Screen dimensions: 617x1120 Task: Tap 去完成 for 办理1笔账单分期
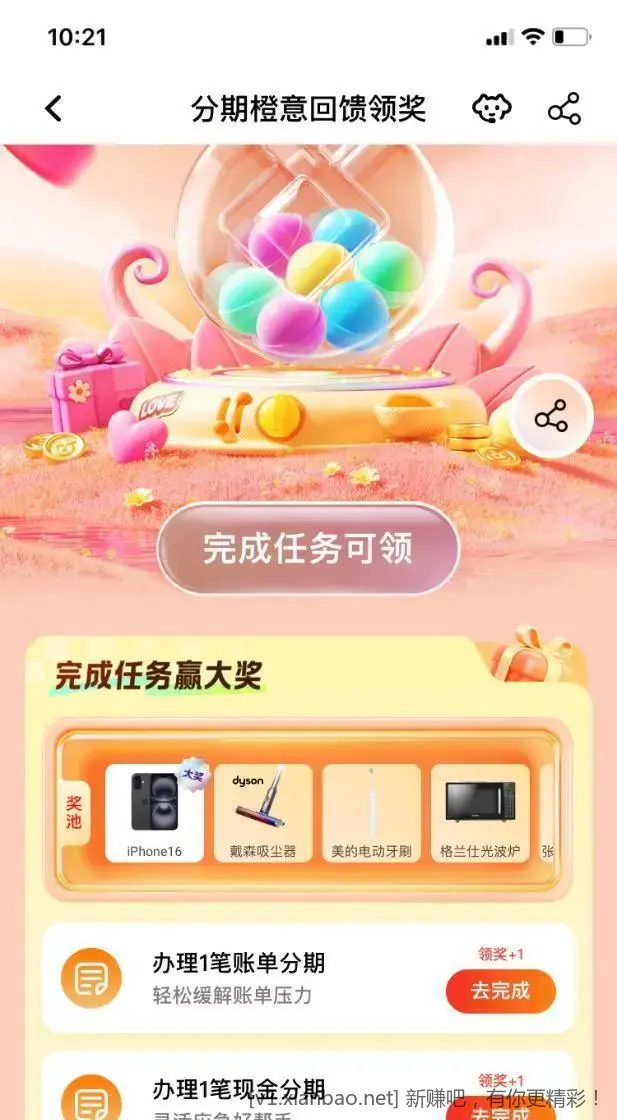click(500, 991)
